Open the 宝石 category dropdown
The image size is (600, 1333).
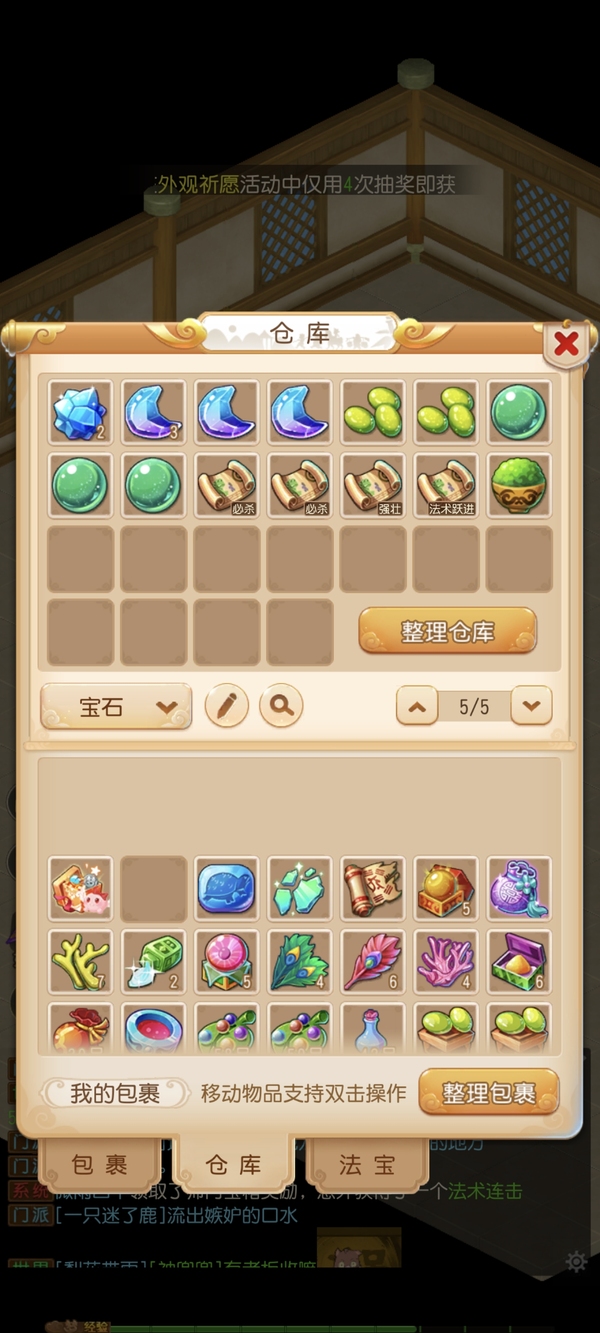point(116,707)
